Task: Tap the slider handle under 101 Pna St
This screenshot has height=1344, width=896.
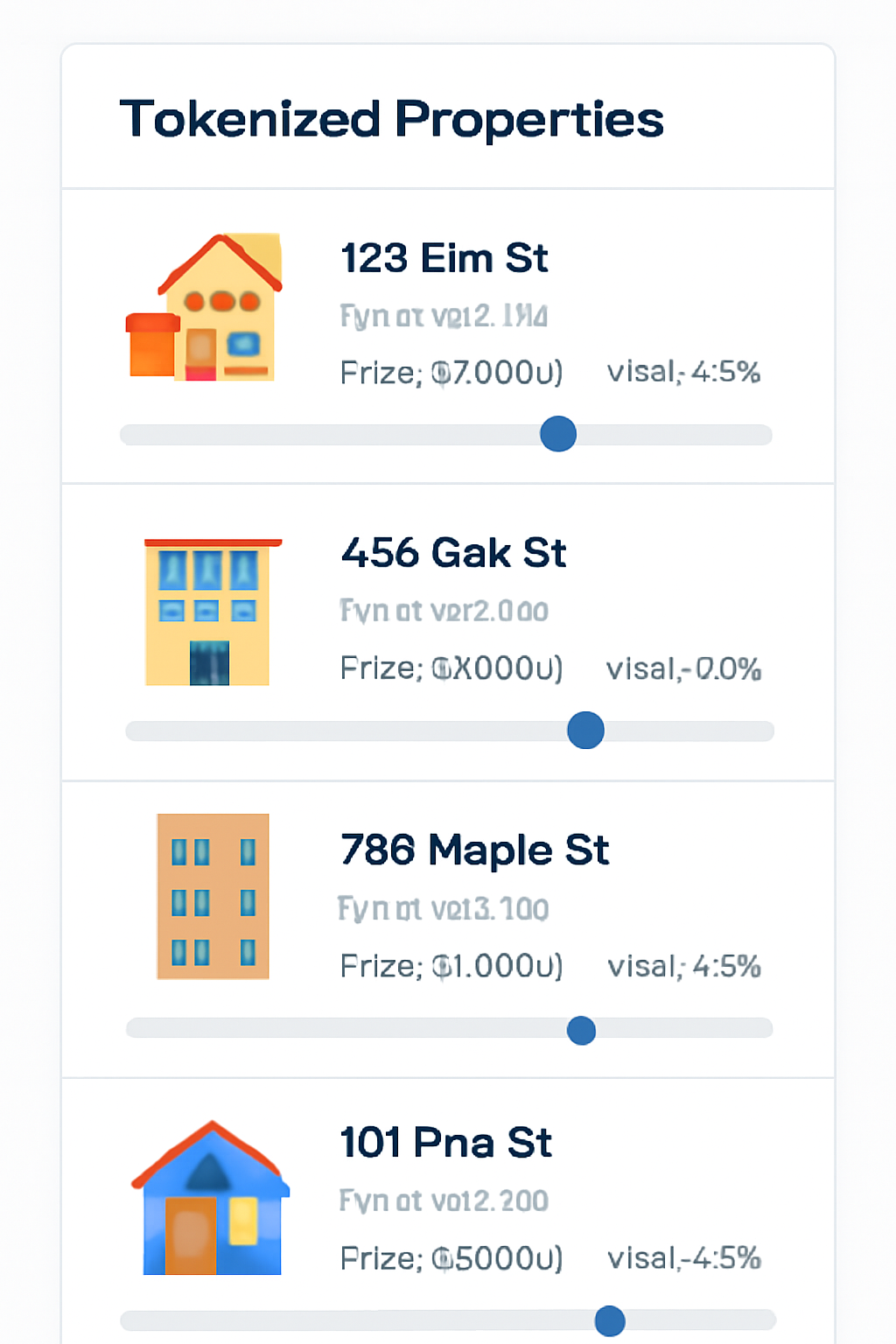Action: 610,1320
